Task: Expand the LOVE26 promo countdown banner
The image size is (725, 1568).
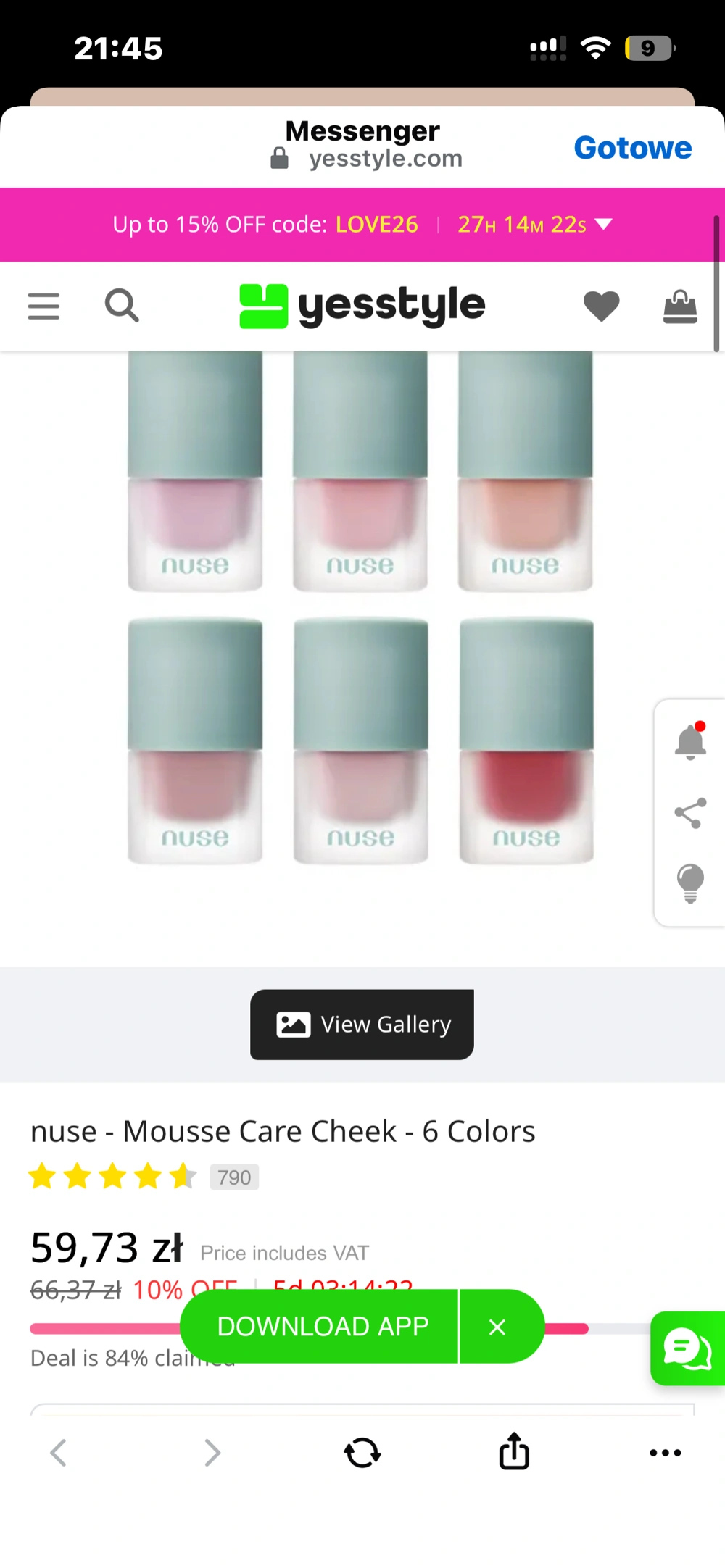Action: (x=602, y=224)
